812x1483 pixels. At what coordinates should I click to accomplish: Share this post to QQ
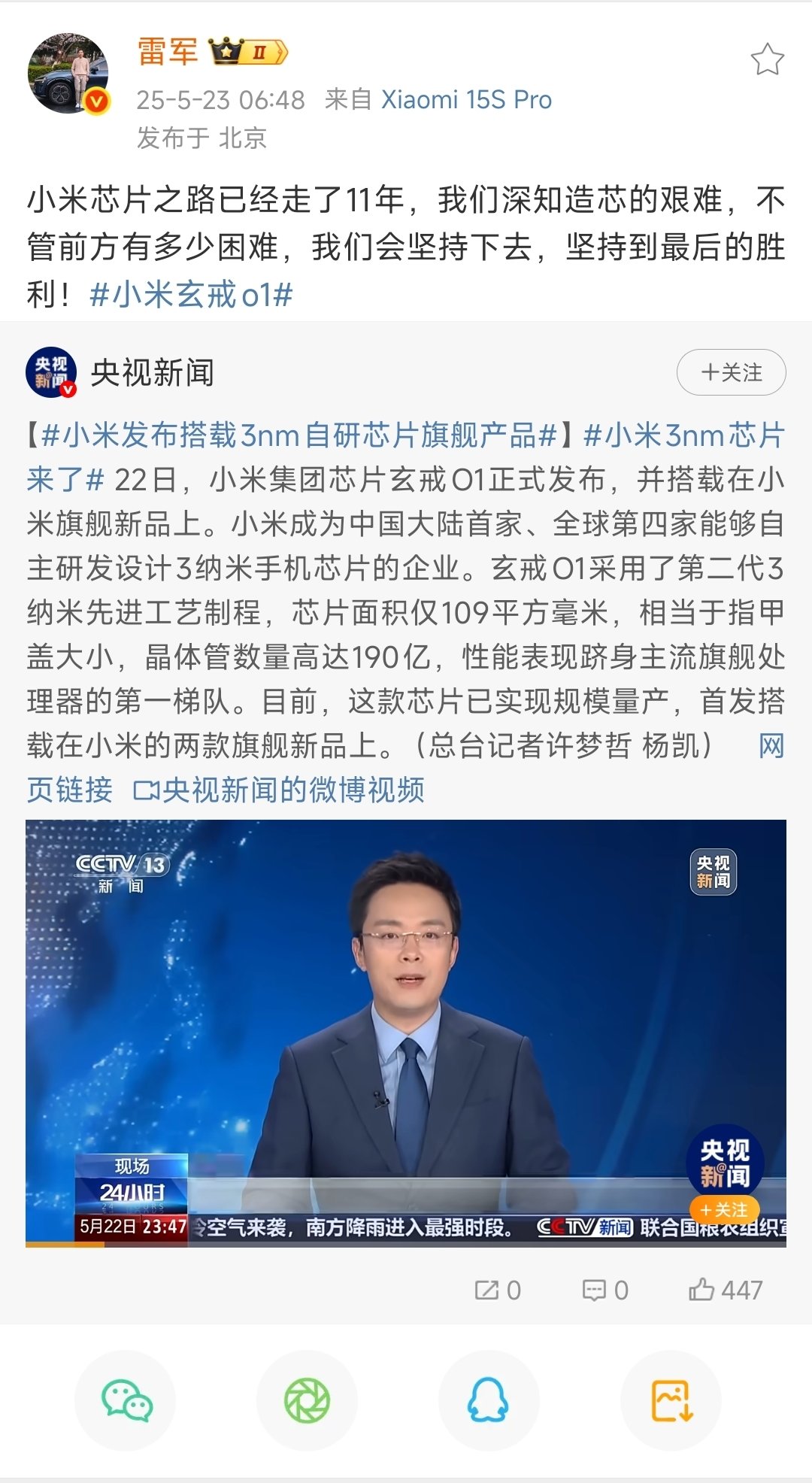(x=489, y=1400)
